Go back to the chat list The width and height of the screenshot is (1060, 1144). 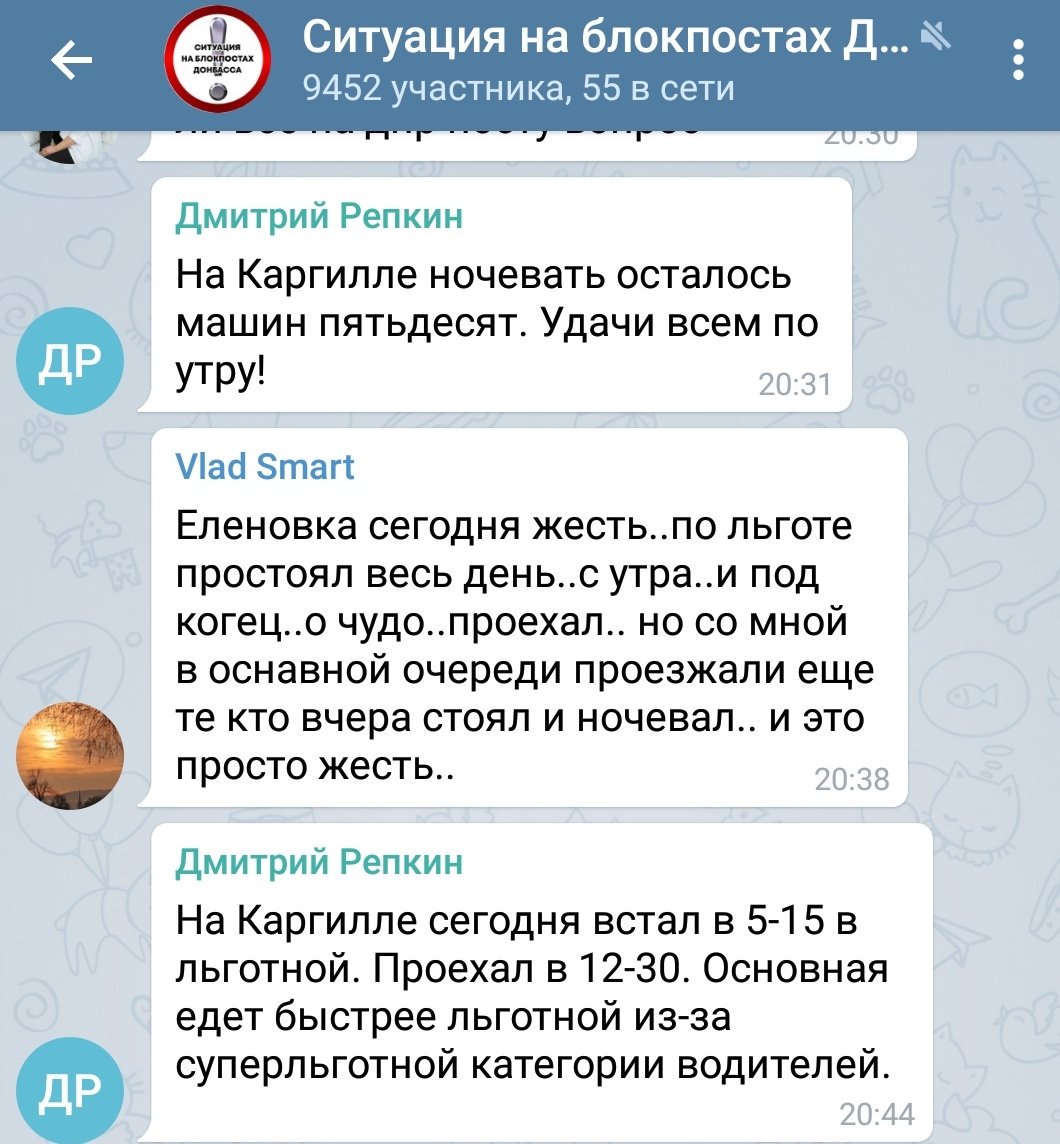point(72,63)
